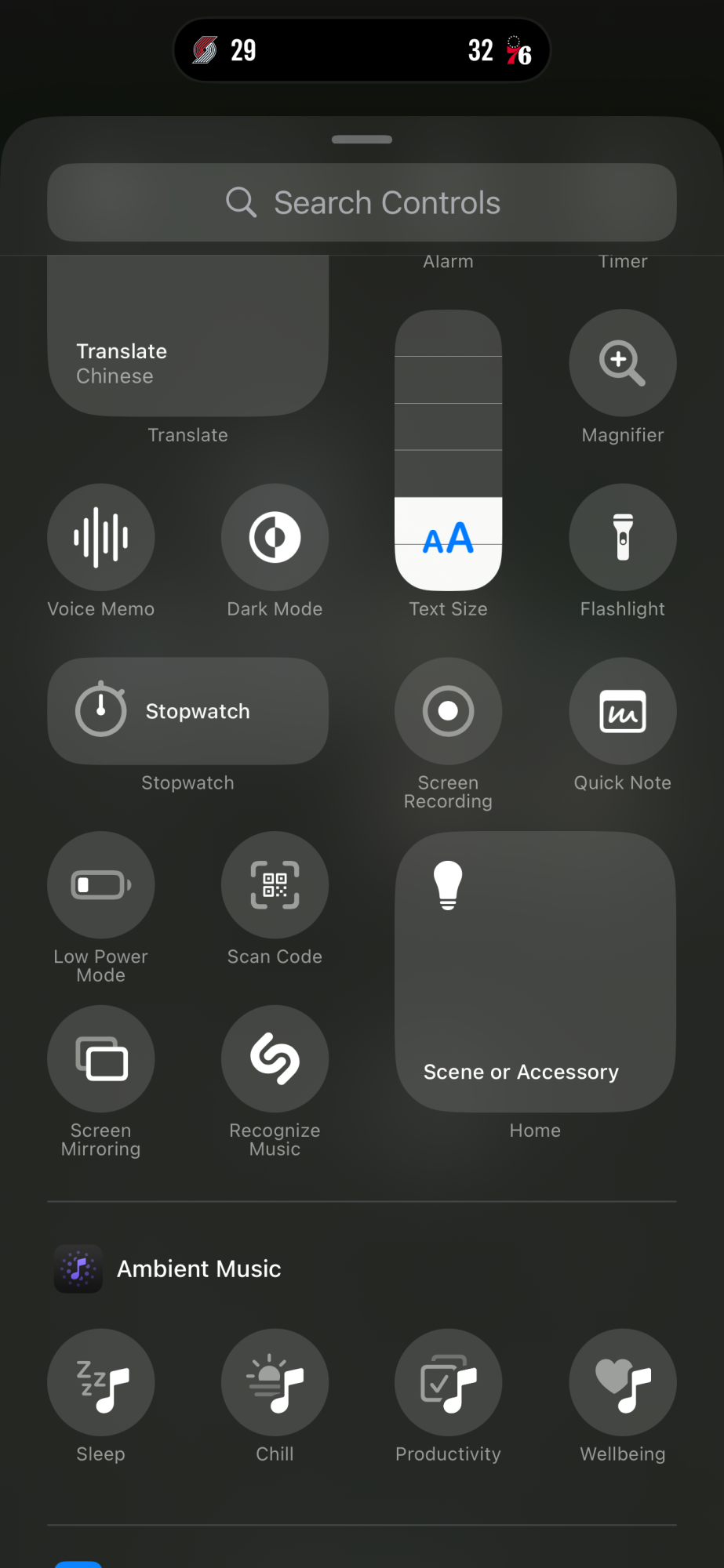The height and width of the screenshot is (1568, 724).
Task: Add the Translate Chinese control
Action: [187, 336]
